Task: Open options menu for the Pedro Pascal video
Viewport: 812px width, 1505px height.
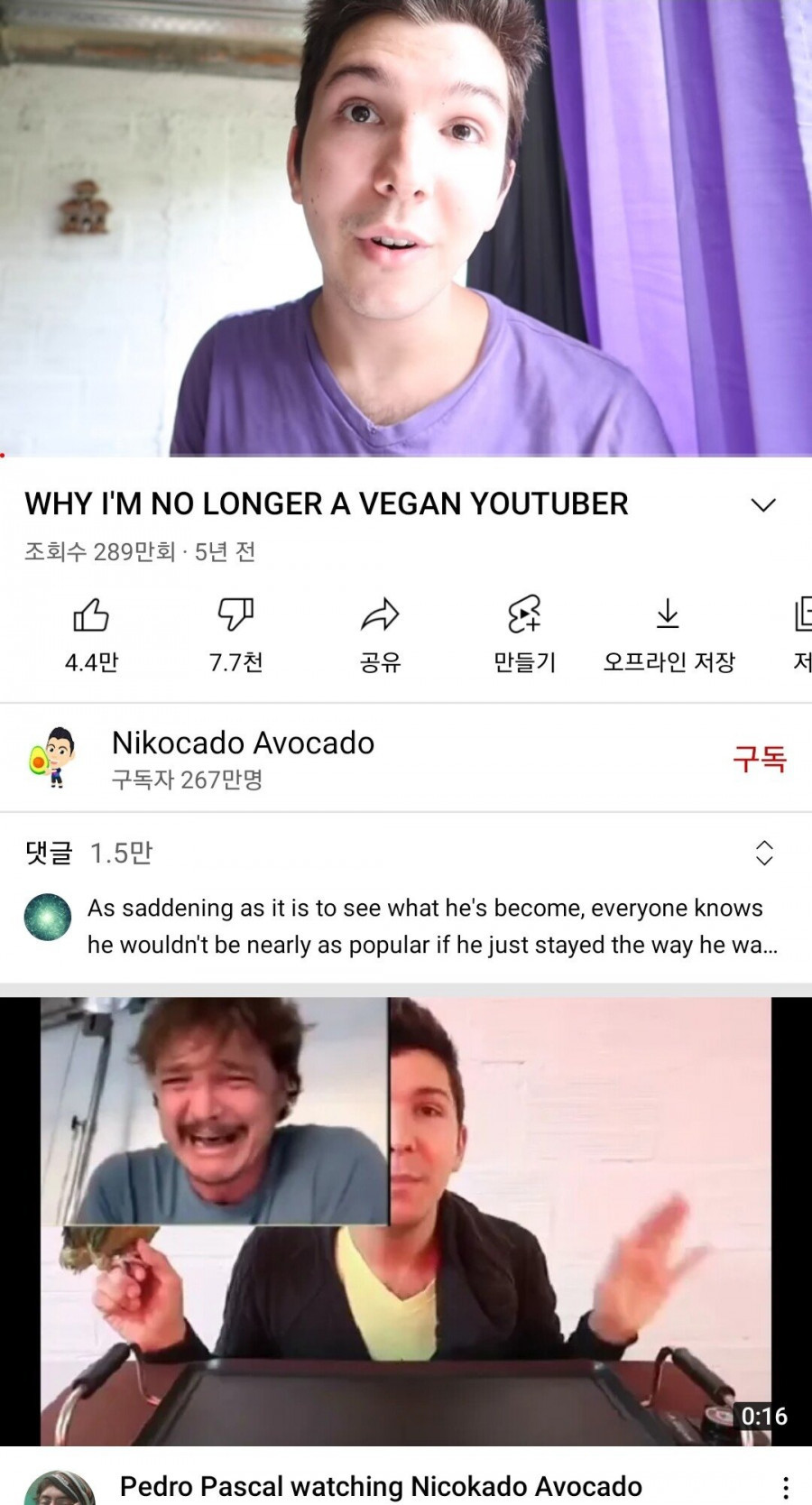Action: pos(786,1486)
